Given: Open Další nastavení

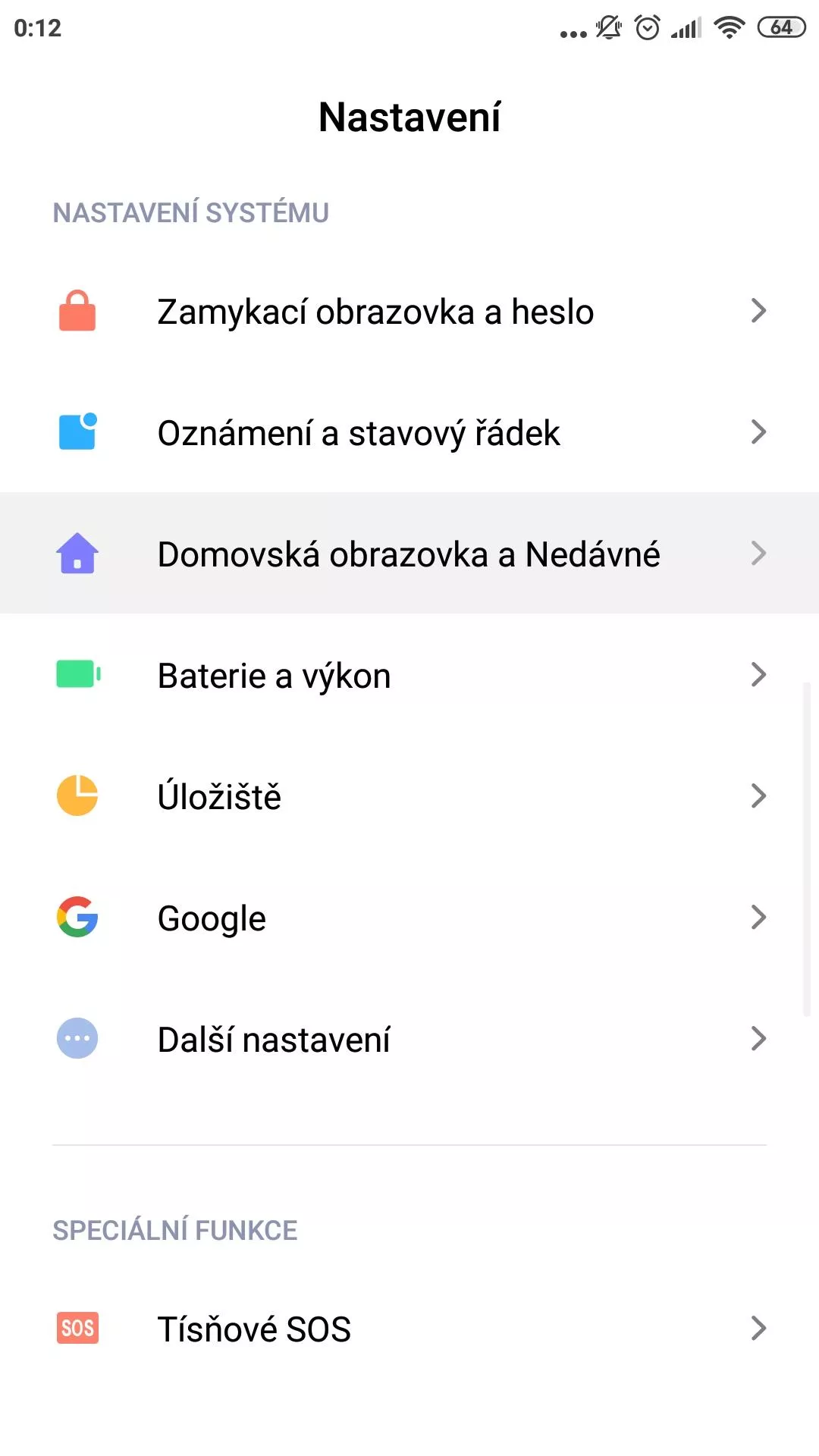Looking at the screenshot, I should (x=409, y=1039).
